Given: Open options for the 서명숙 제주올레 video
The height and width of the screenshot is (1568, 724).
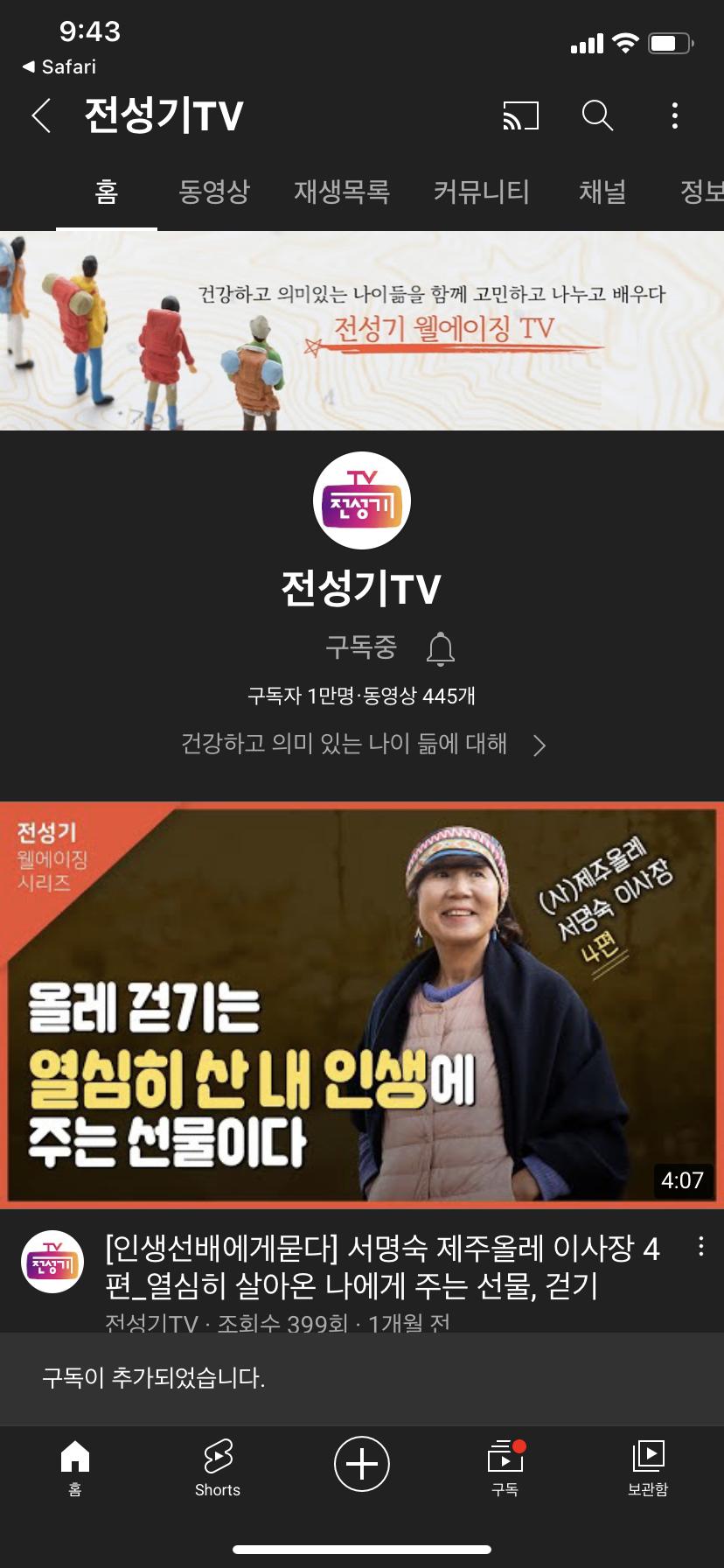Looking at the screenshot, I should [700, 1248].
